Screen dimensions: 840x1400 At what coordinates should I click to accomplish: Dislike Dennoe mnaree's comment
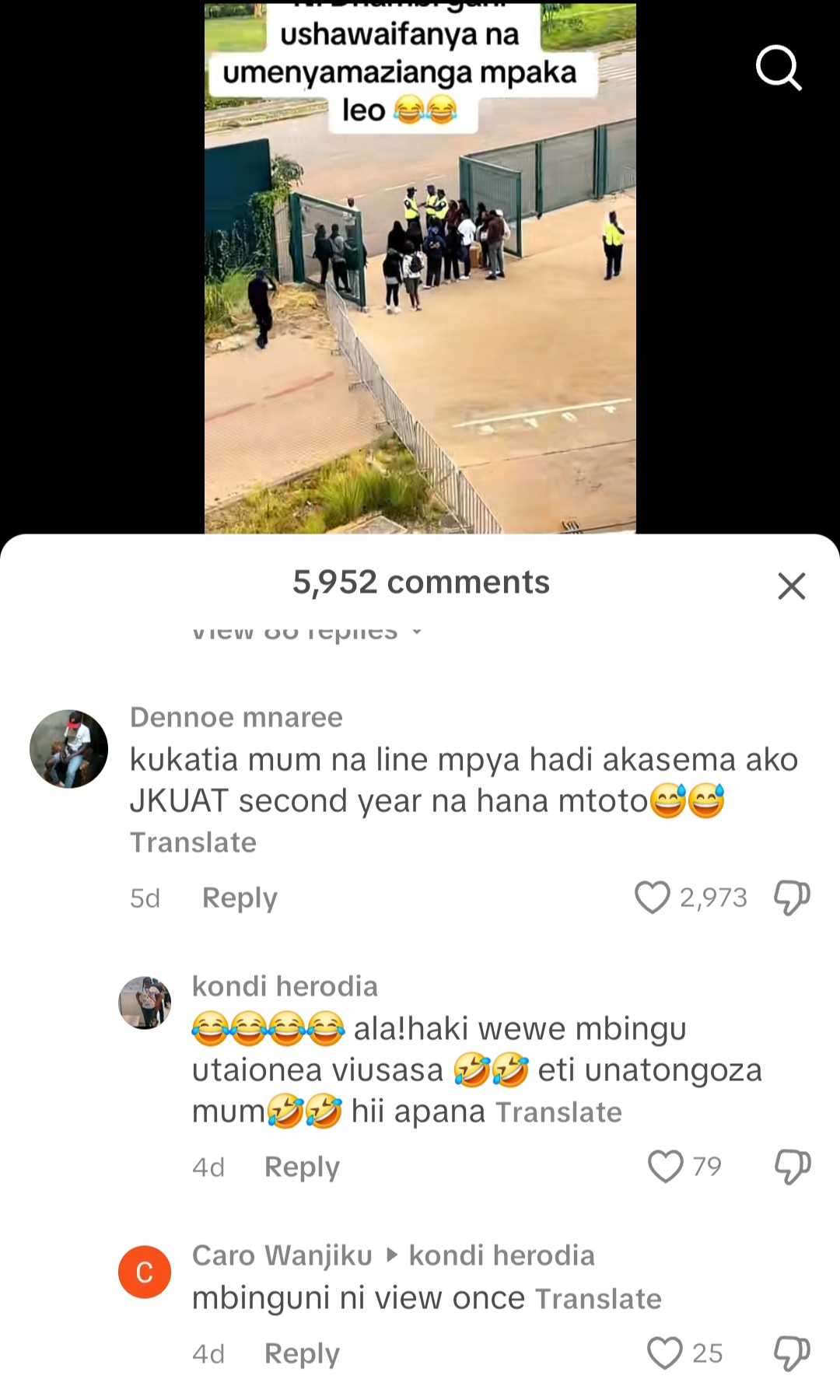point(792,898)
